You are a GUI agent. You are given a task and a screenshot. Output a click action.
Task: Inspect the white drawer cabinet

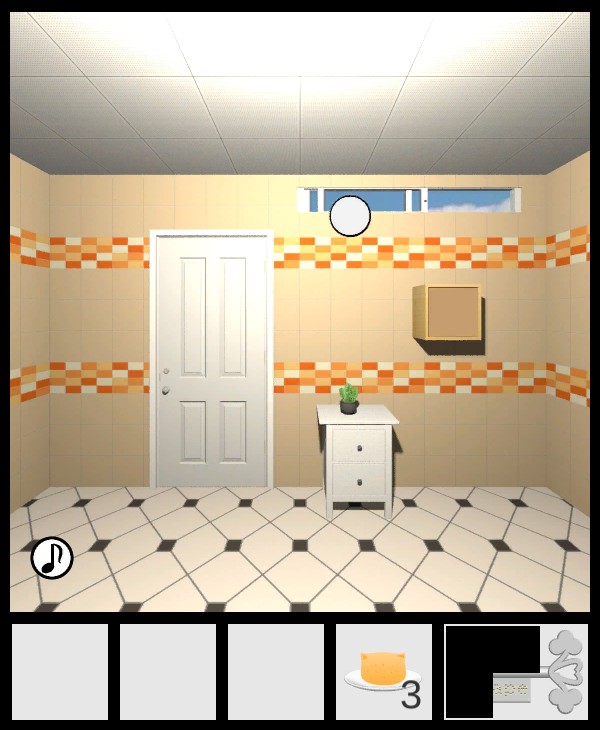[x=358, y=465]
